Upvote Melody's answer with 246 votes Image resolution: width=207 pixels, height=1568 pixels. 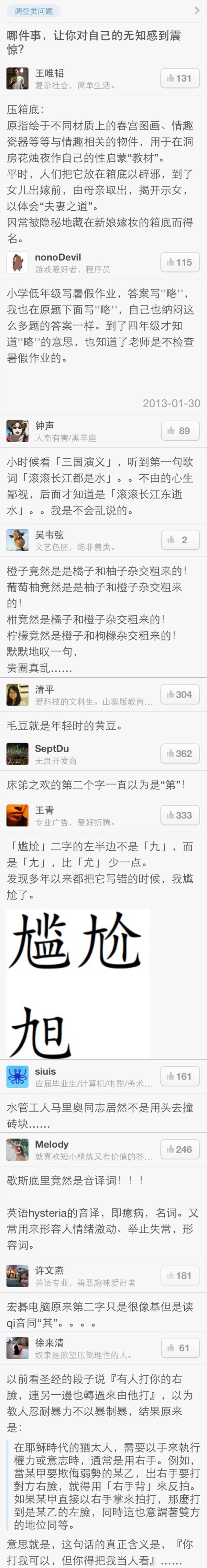point(180,1149)
